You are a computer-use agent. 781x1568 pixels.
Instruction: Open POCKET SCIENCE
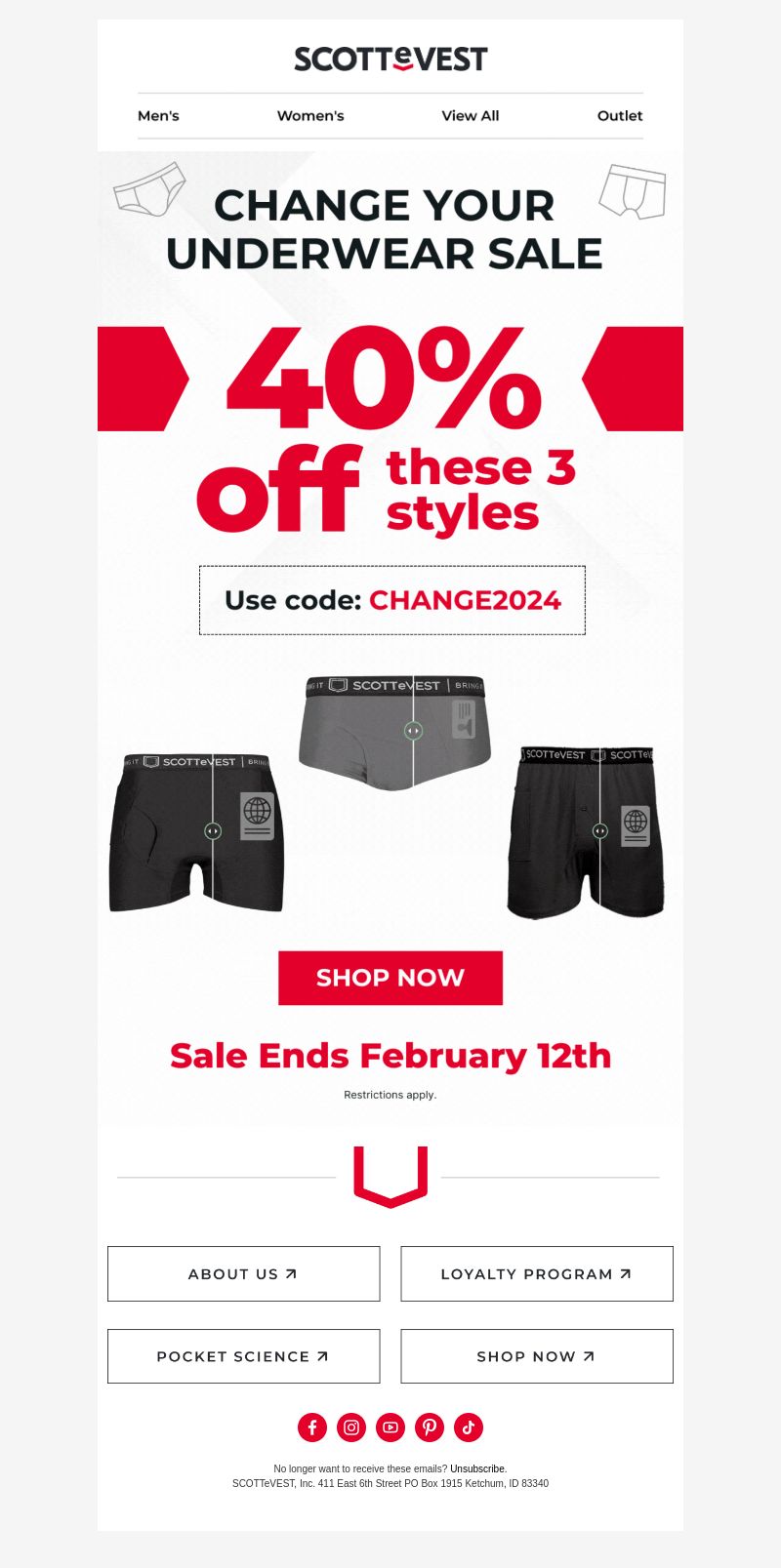(243, 1356)
